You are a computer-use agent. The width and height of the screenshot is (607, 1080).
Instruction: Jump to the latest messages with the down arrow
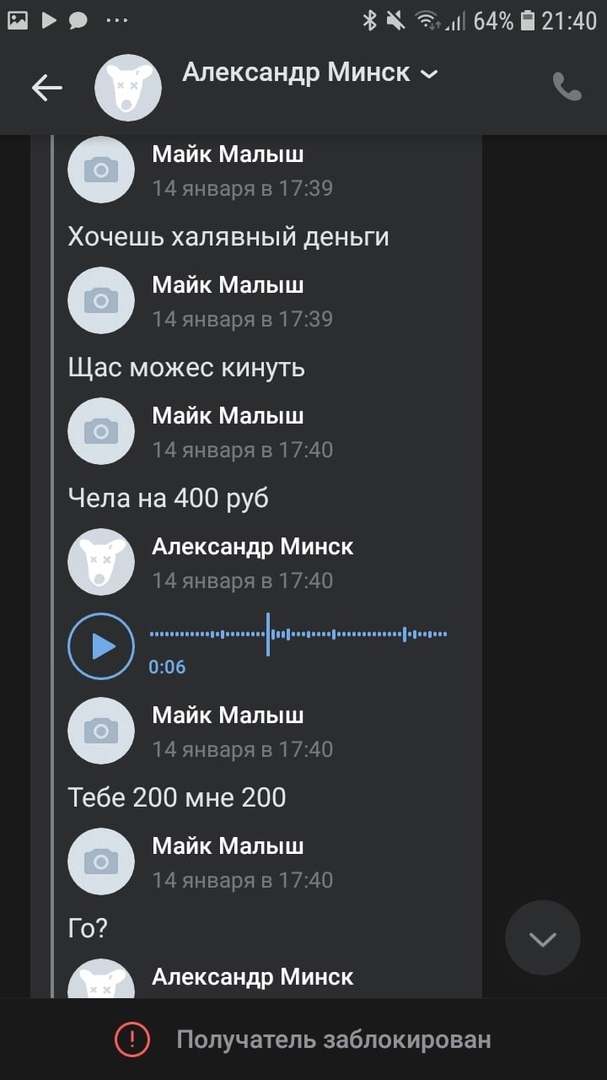(542, 938)
